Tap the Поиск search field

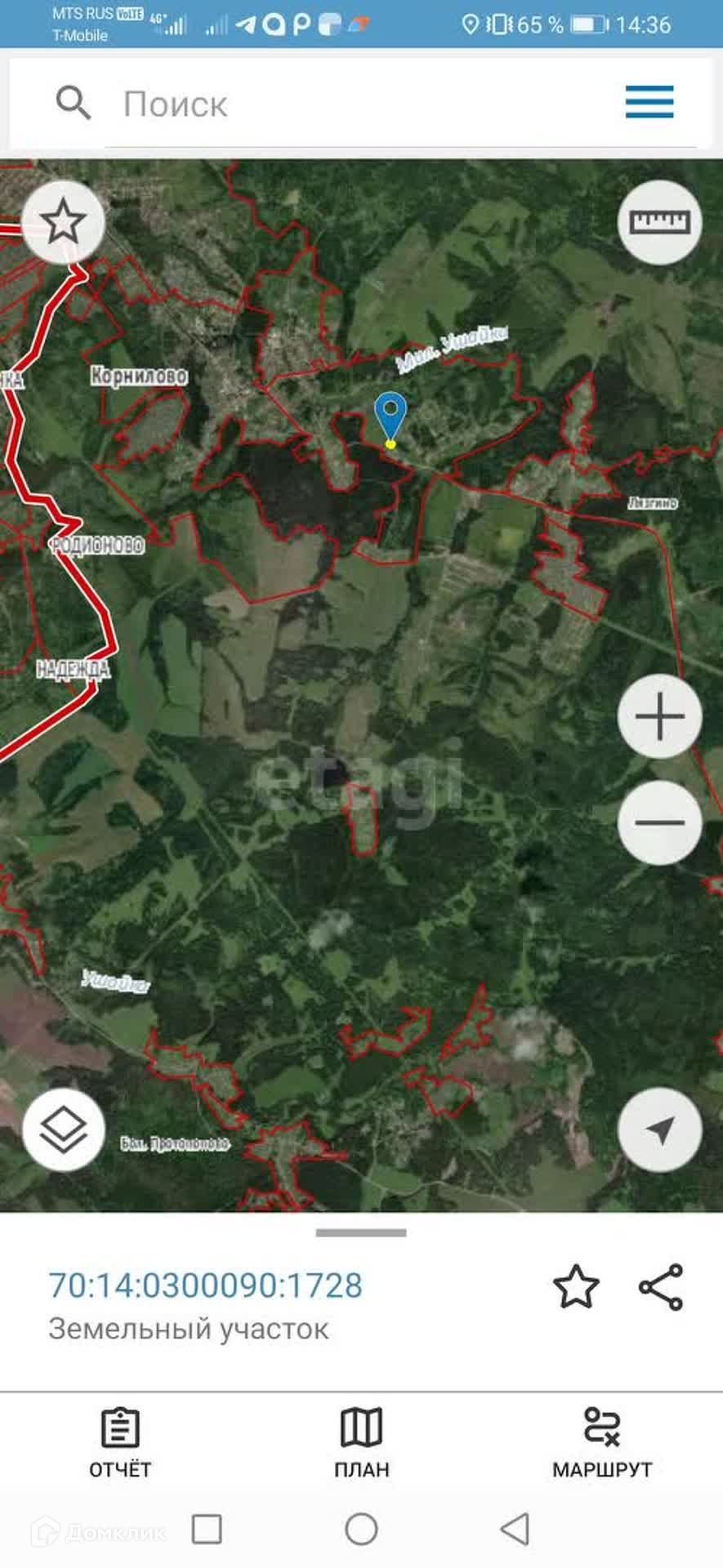[x=359, y=105]
